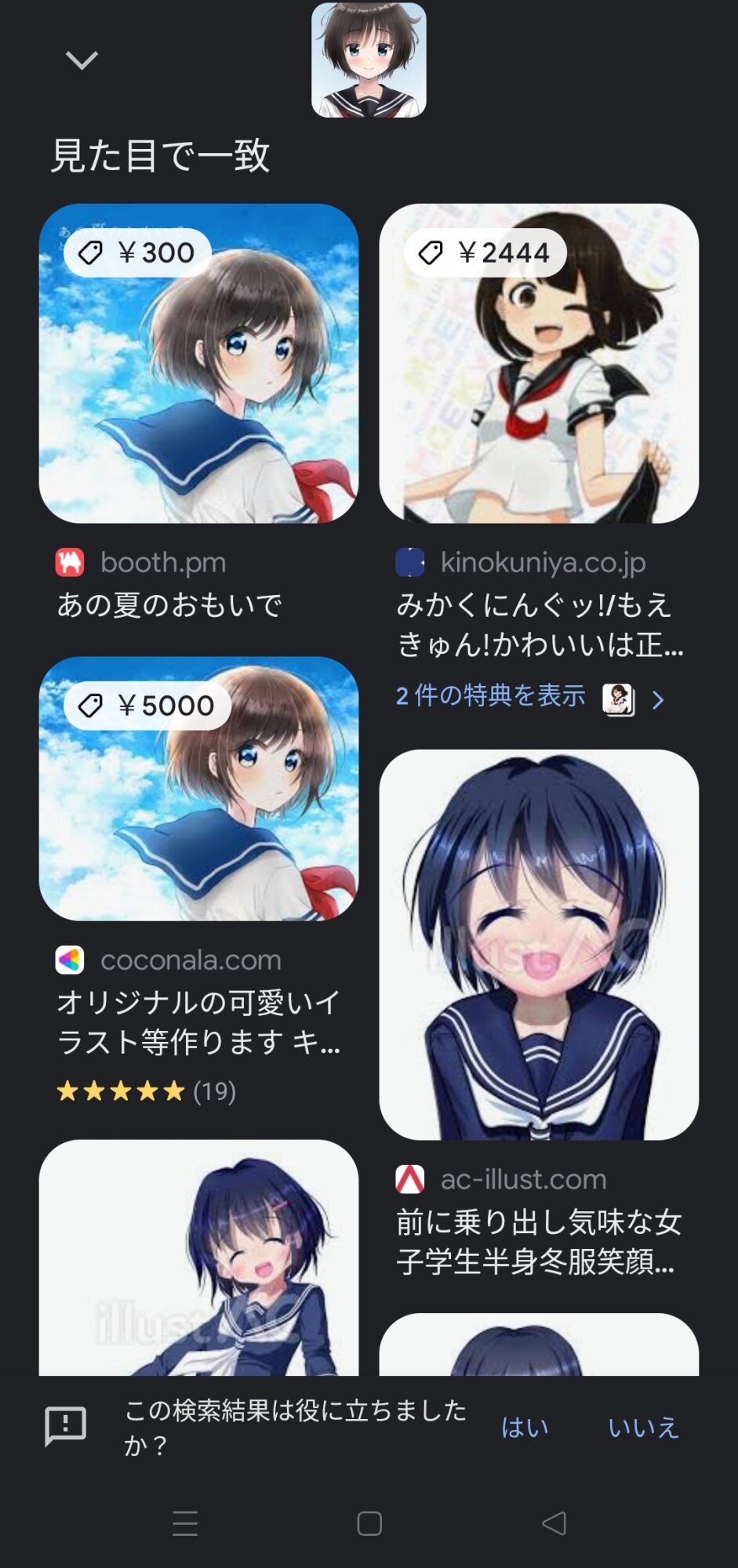Screen dimensions: 738x1568
Task: Open coconala.com ¥5000 illustration result
Action: (198, 789)
